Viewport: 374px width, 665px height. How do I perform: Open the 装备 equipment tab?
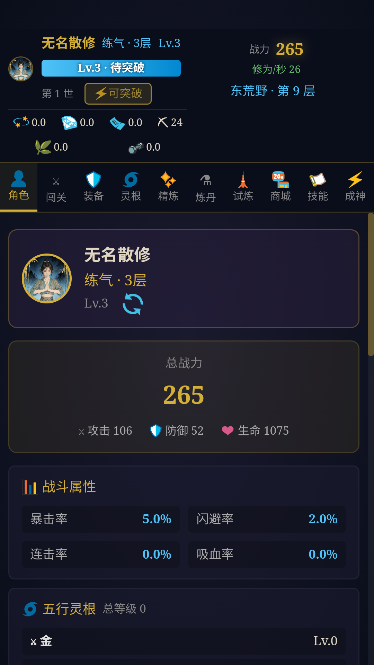(93, 188)
